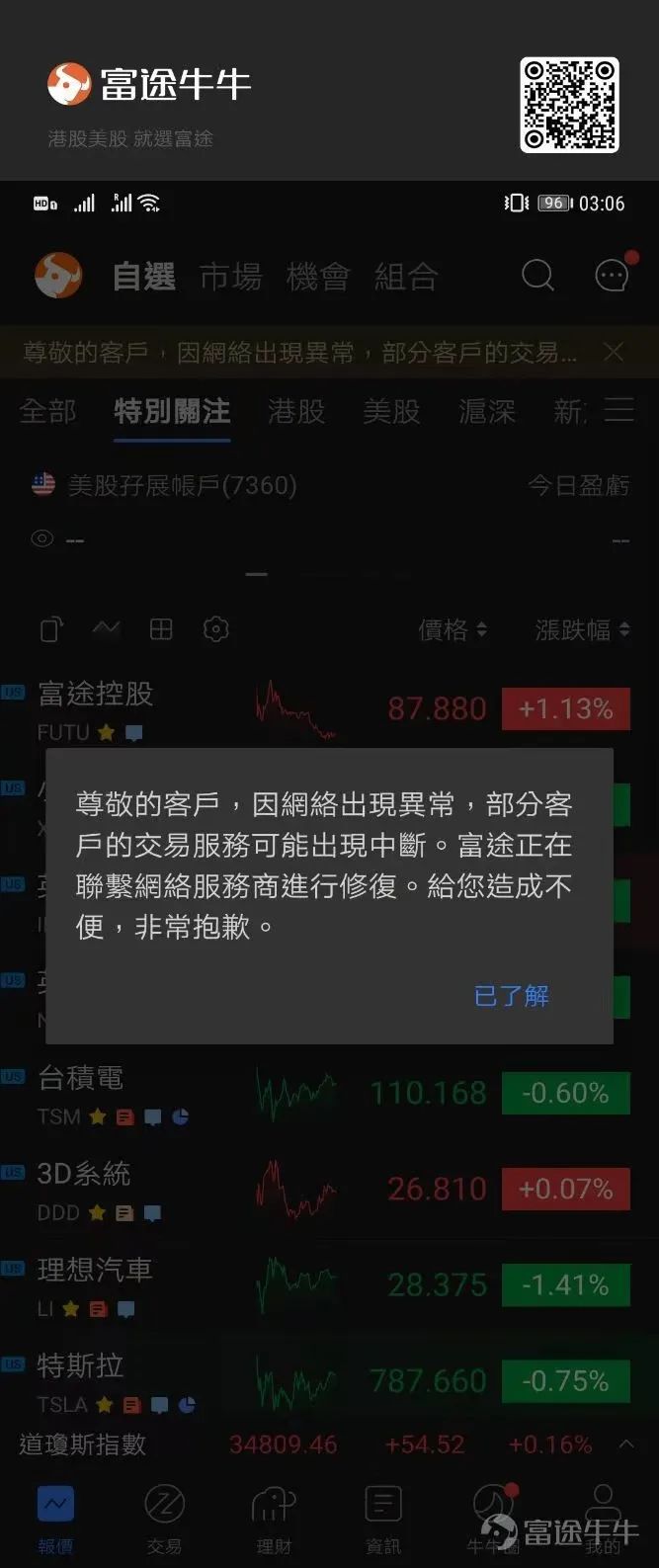This screenshot has height=1568, width=659.
Task: Sort the list by 漲跌幅
Action: click(581, 629)
